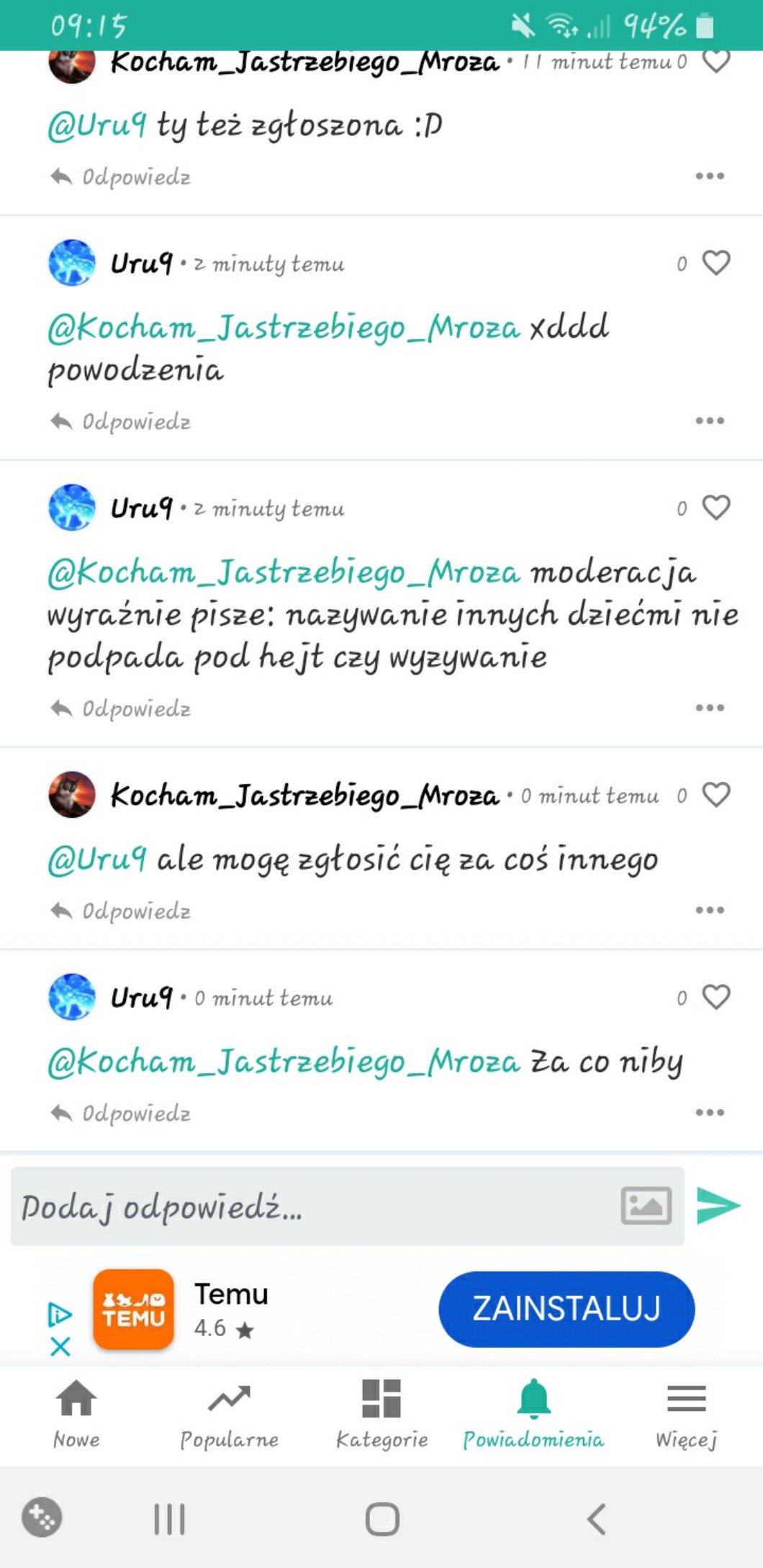Open options menu for "ty też zgłoszona" comment
The image size is (763, 1568).
tap(710, 176)
